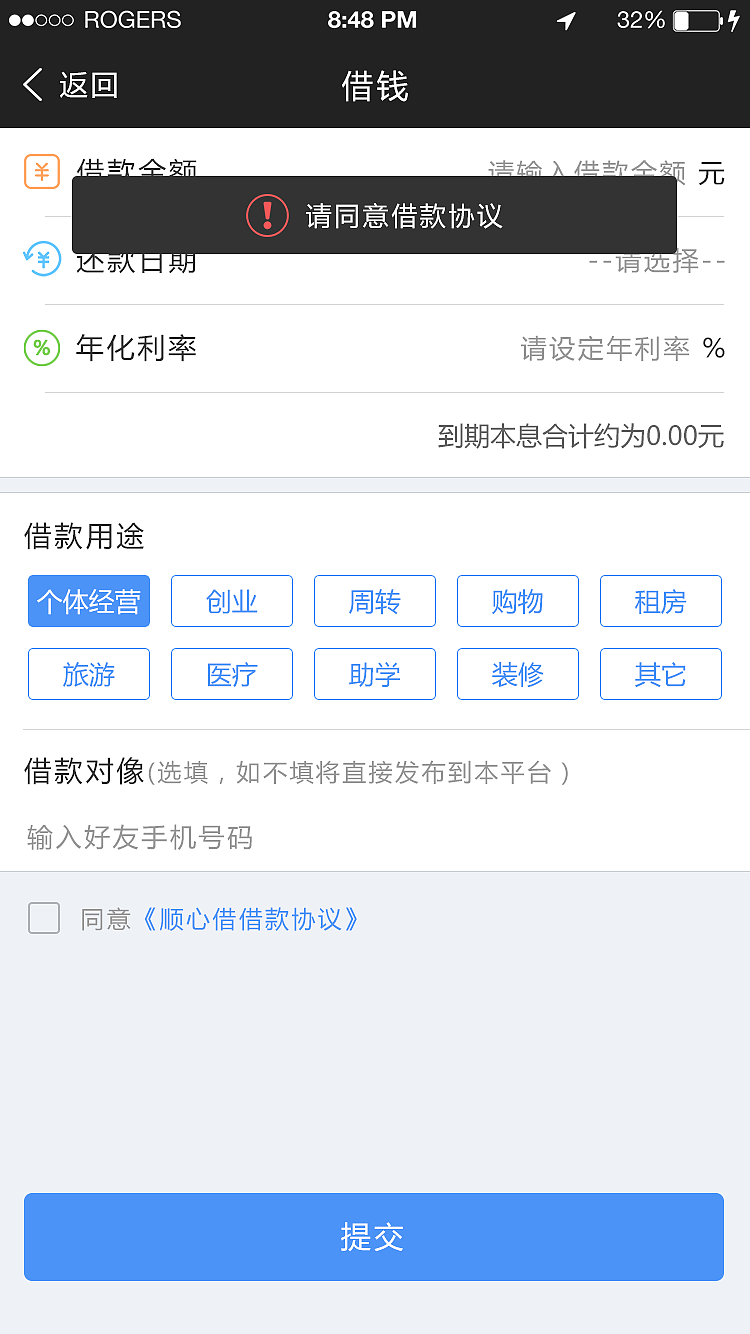Select the 医疗 purpose chip

pos(232,675)
